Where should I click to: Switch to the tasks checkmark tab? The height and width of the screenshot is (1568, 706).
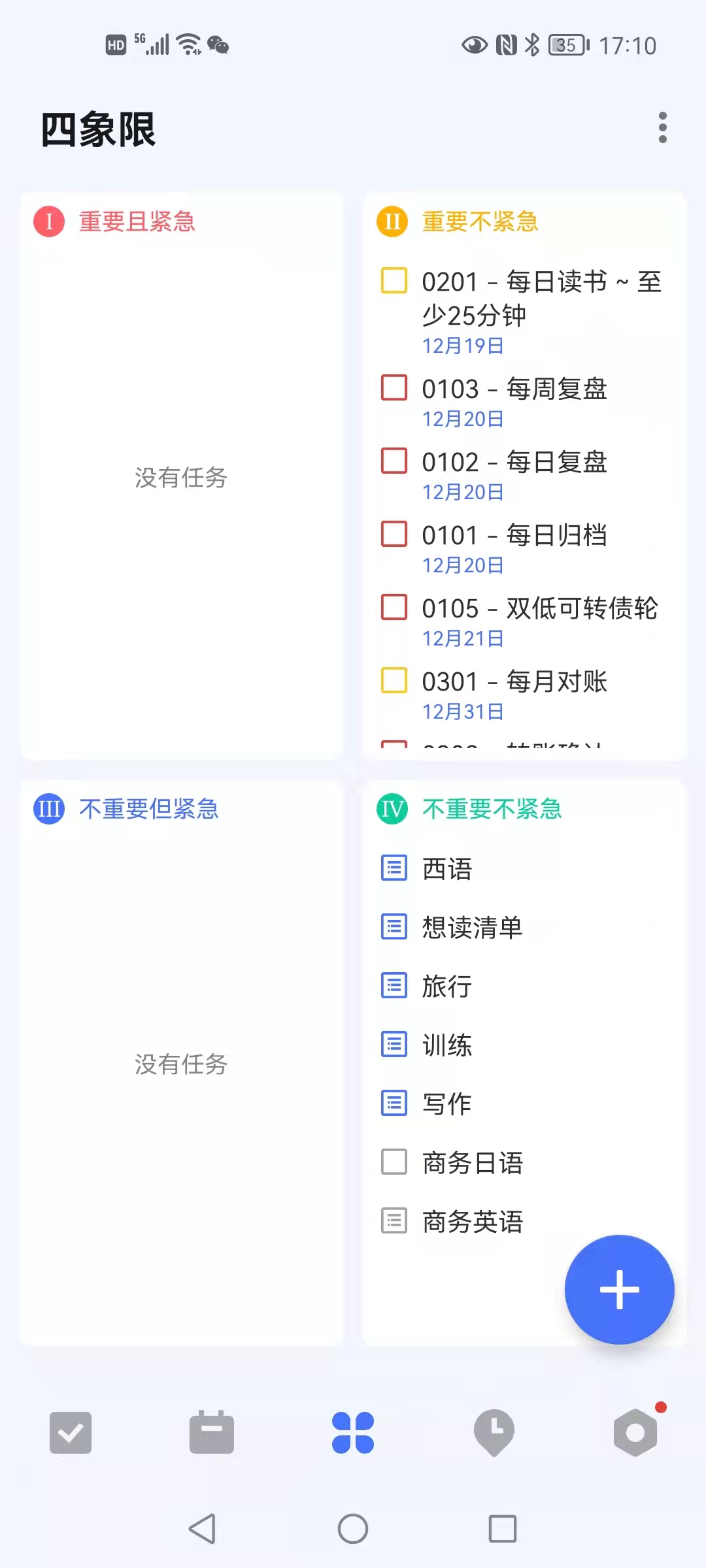tap(71, 1433)
